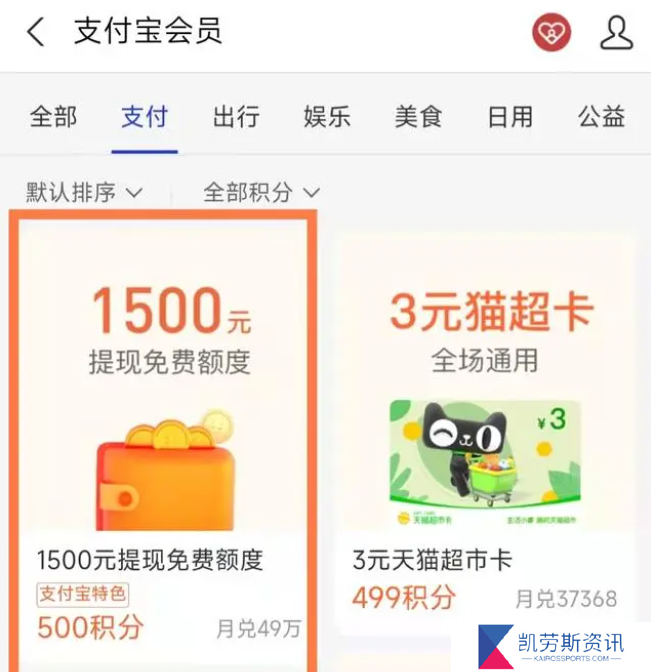Select the 支付 tab
The height and width of the screenshot is (672, 651).
coord(144,117)
